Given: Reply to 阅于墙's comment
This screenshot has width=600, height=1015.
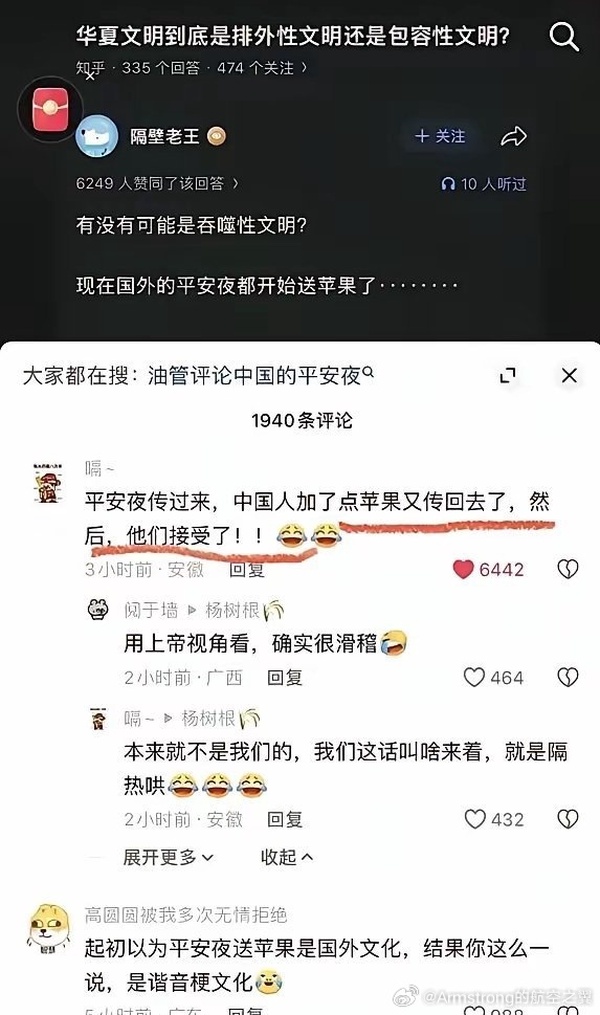Looking at the screenshot, I should 285,677.
